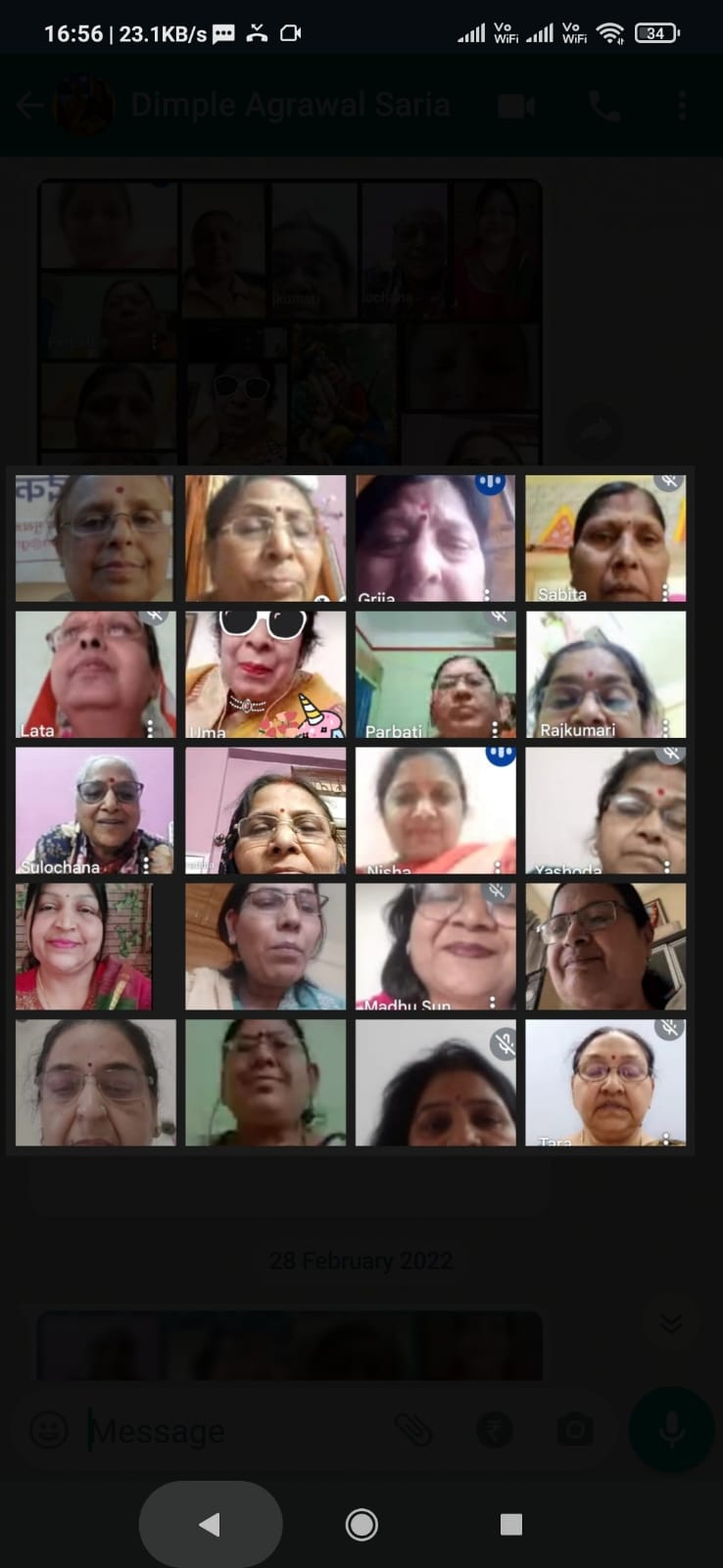Open the rupee payment option

(495, 1432)
